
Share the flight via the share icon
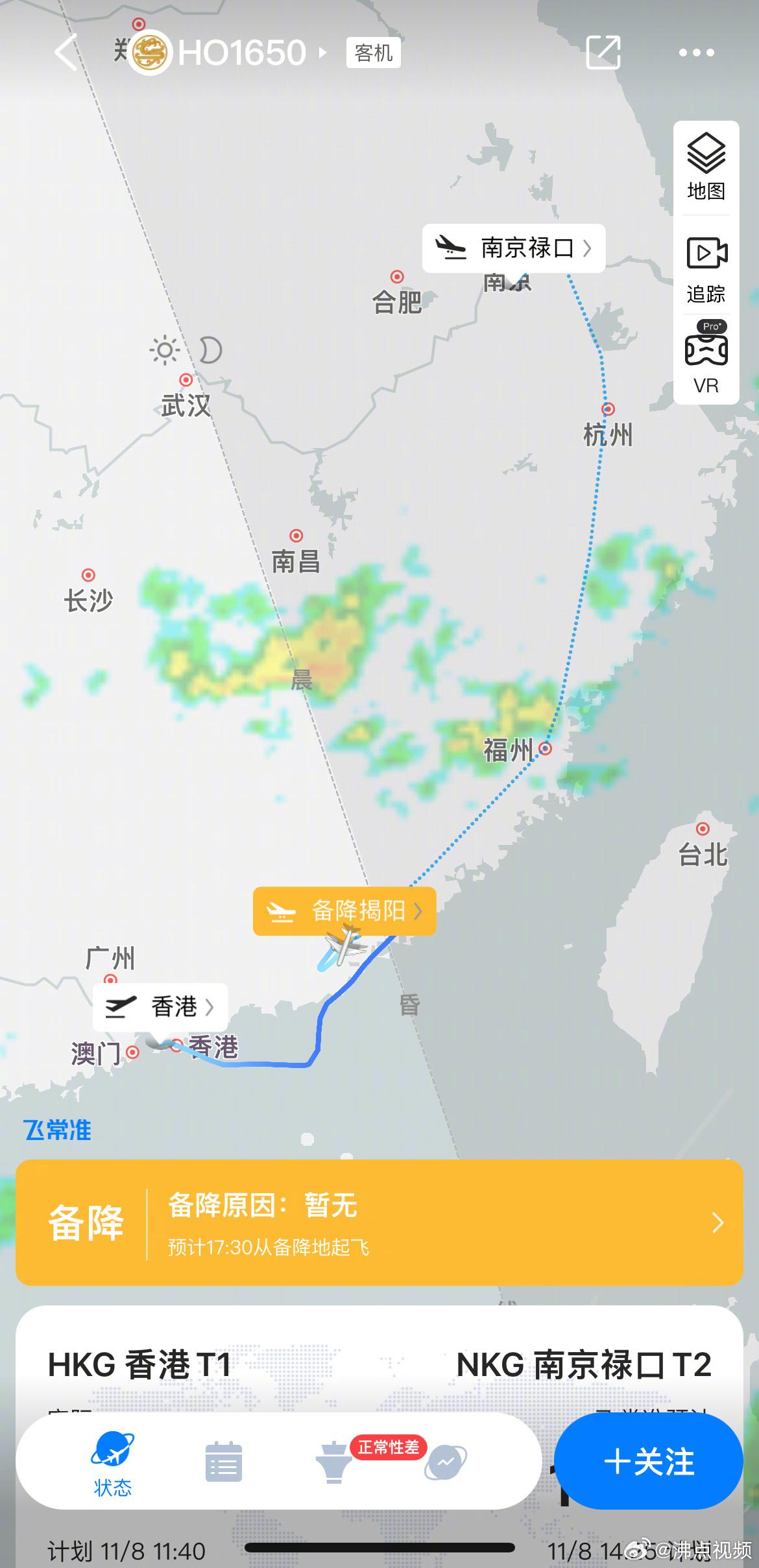tap(603, 52)
